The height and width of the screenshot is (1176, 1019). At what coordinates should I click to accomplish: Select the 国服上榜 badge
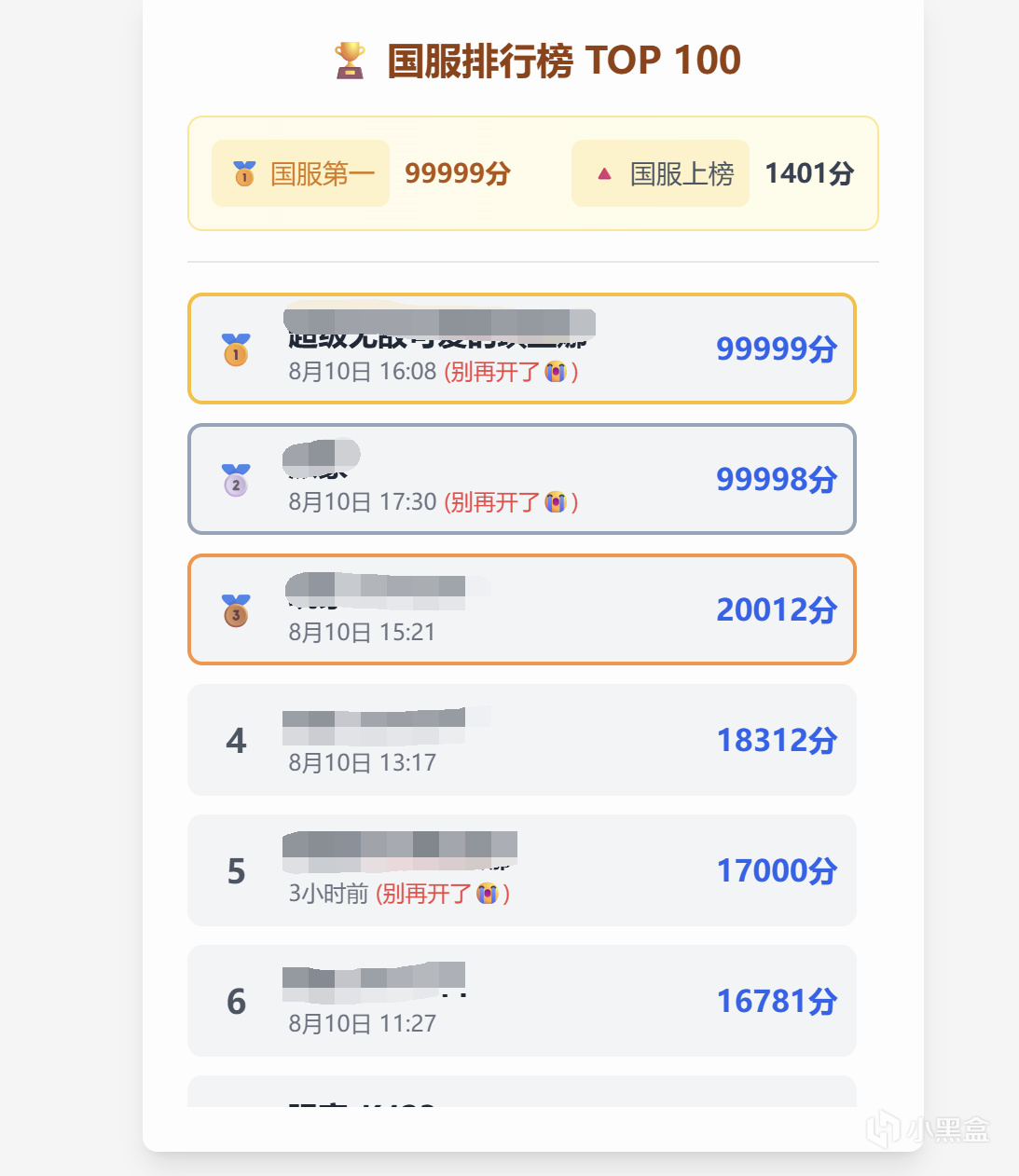(x=660, y=173)
